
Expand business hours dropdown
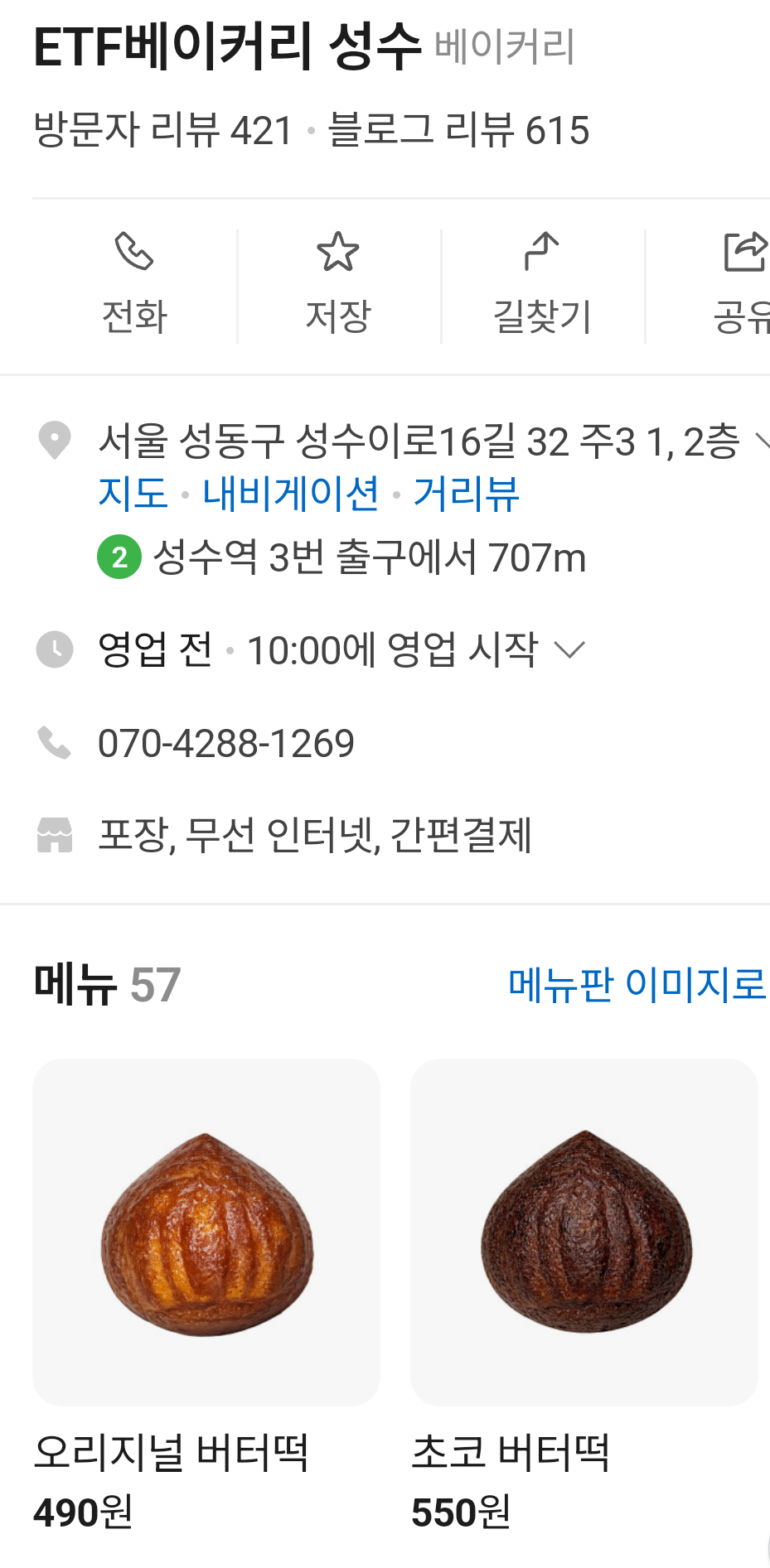[569, 650]
